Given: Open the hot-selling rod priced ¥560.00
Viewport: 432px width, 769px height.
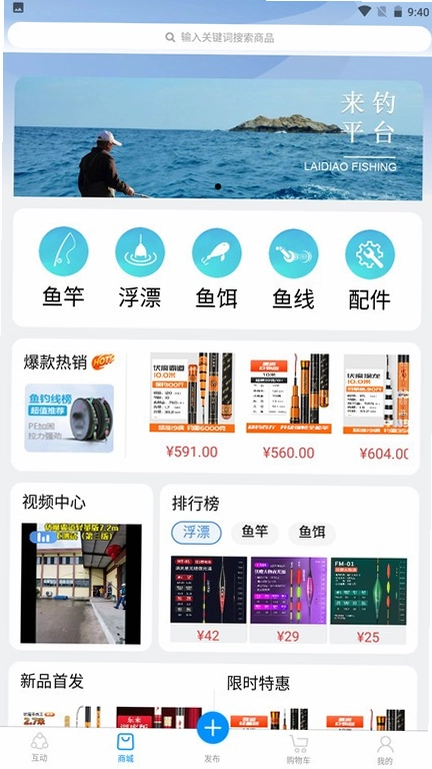Looking at the screenshot, I should point(288,407).
